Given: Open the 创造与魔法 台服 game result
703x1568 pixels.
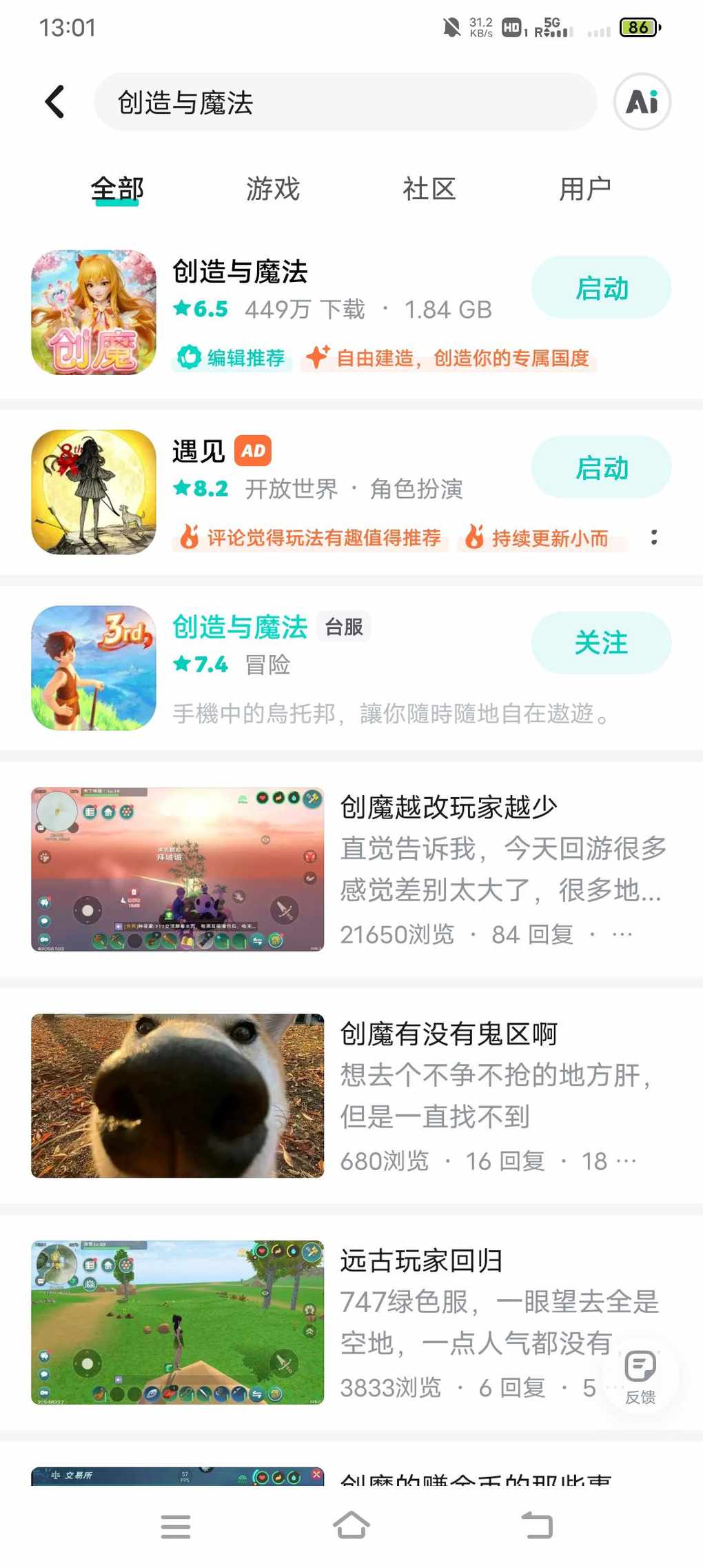Looking at the screenshot, I should 239,627.
